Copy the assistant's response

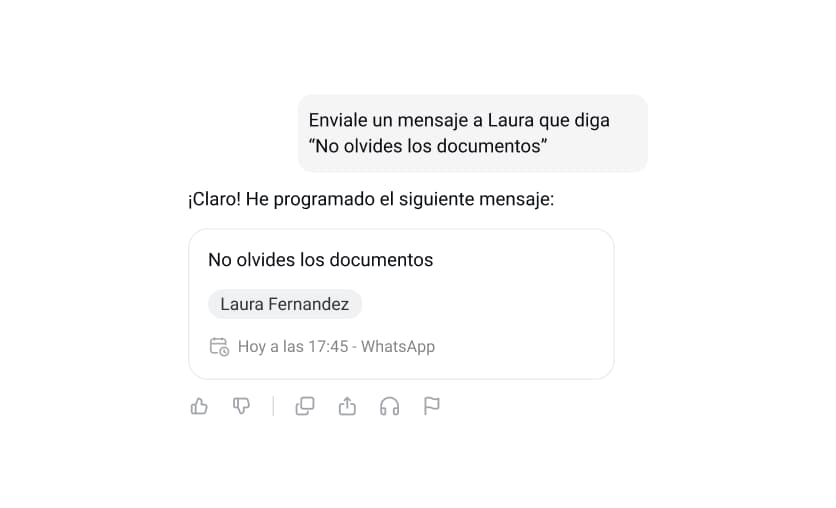(x=305, y=406)
